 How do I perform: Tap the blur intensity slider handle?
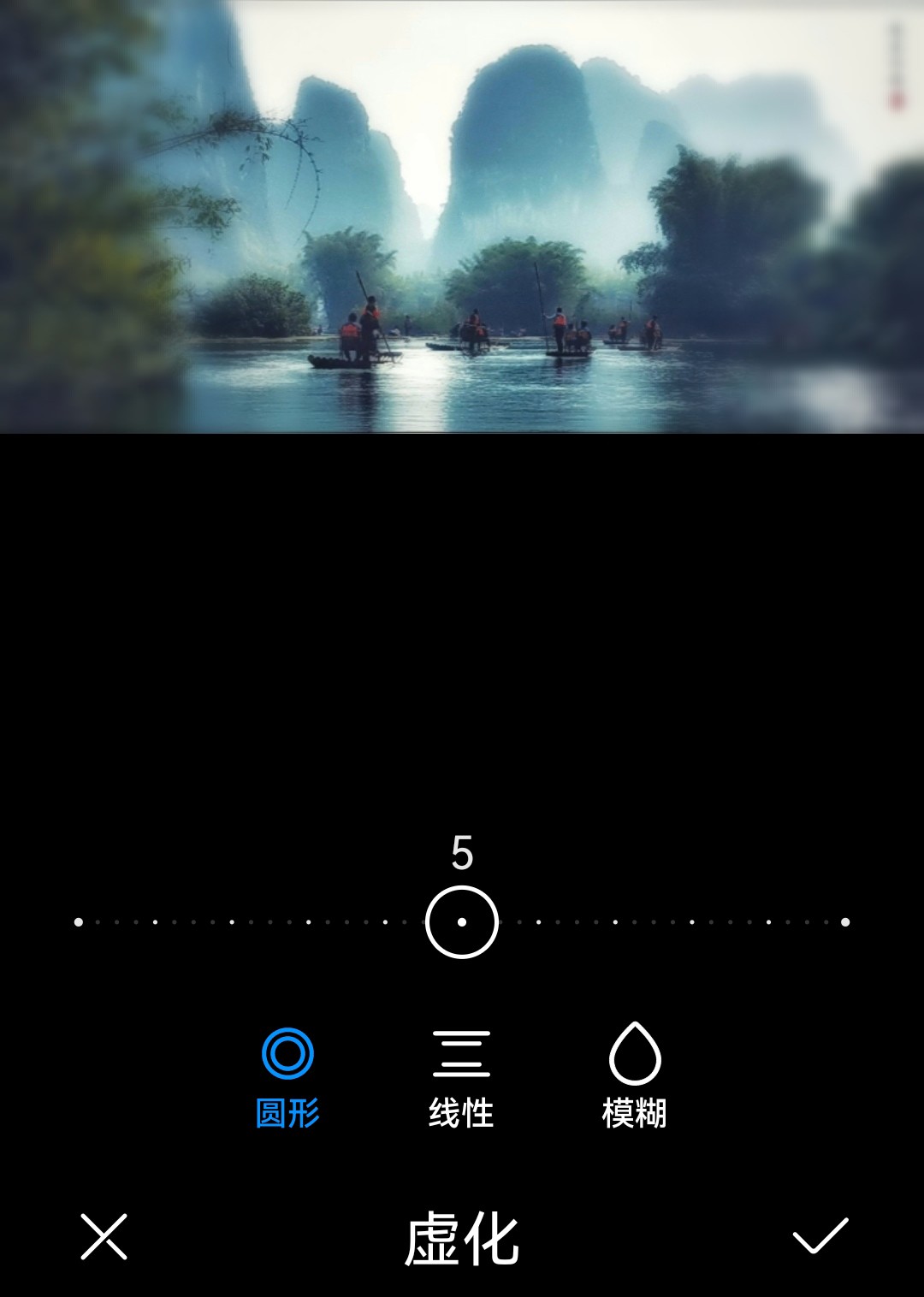point(462,922)
